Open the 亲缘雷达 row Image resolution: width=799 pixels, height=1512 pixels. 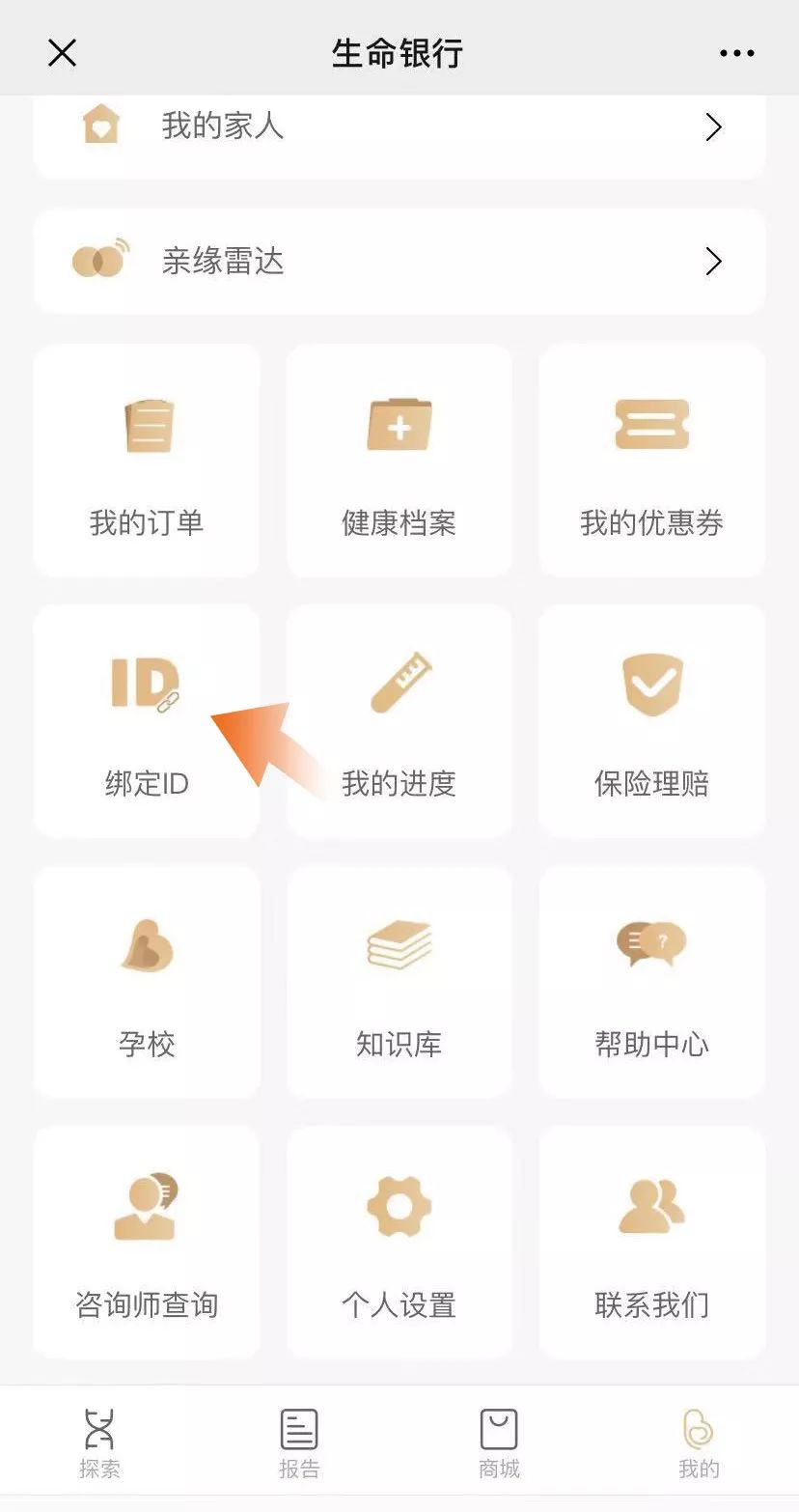pyautogui.click(x=399, y=261)
